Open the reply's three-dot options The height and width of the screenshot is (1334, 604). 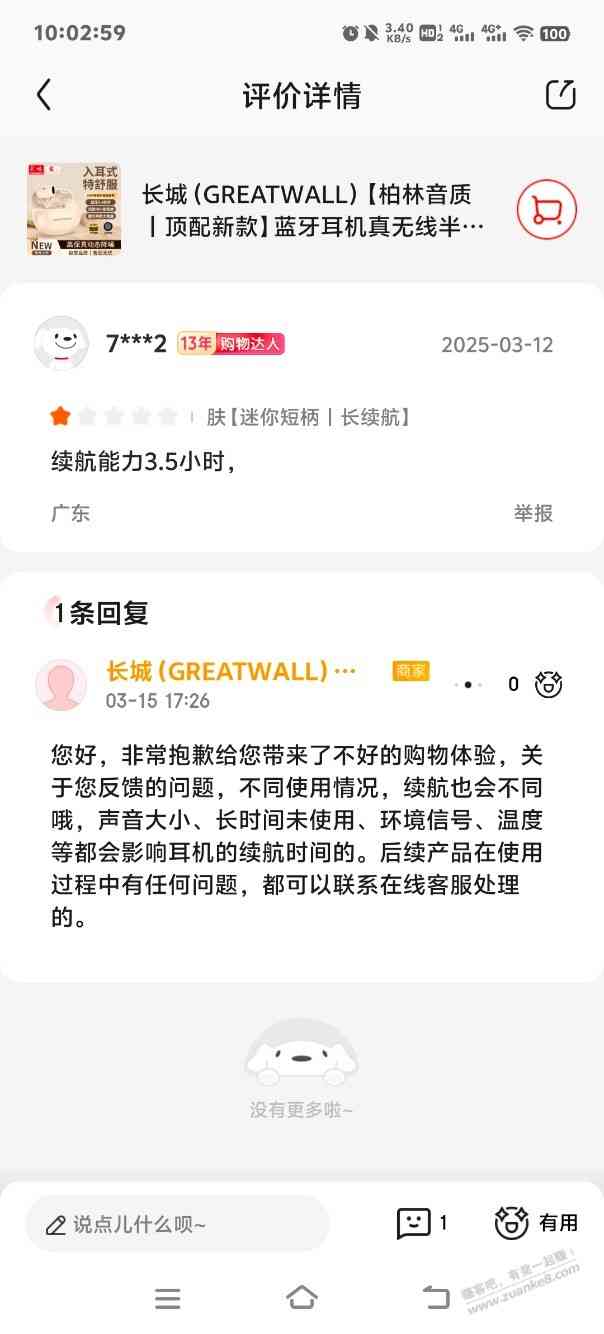[x=468, y=685]
